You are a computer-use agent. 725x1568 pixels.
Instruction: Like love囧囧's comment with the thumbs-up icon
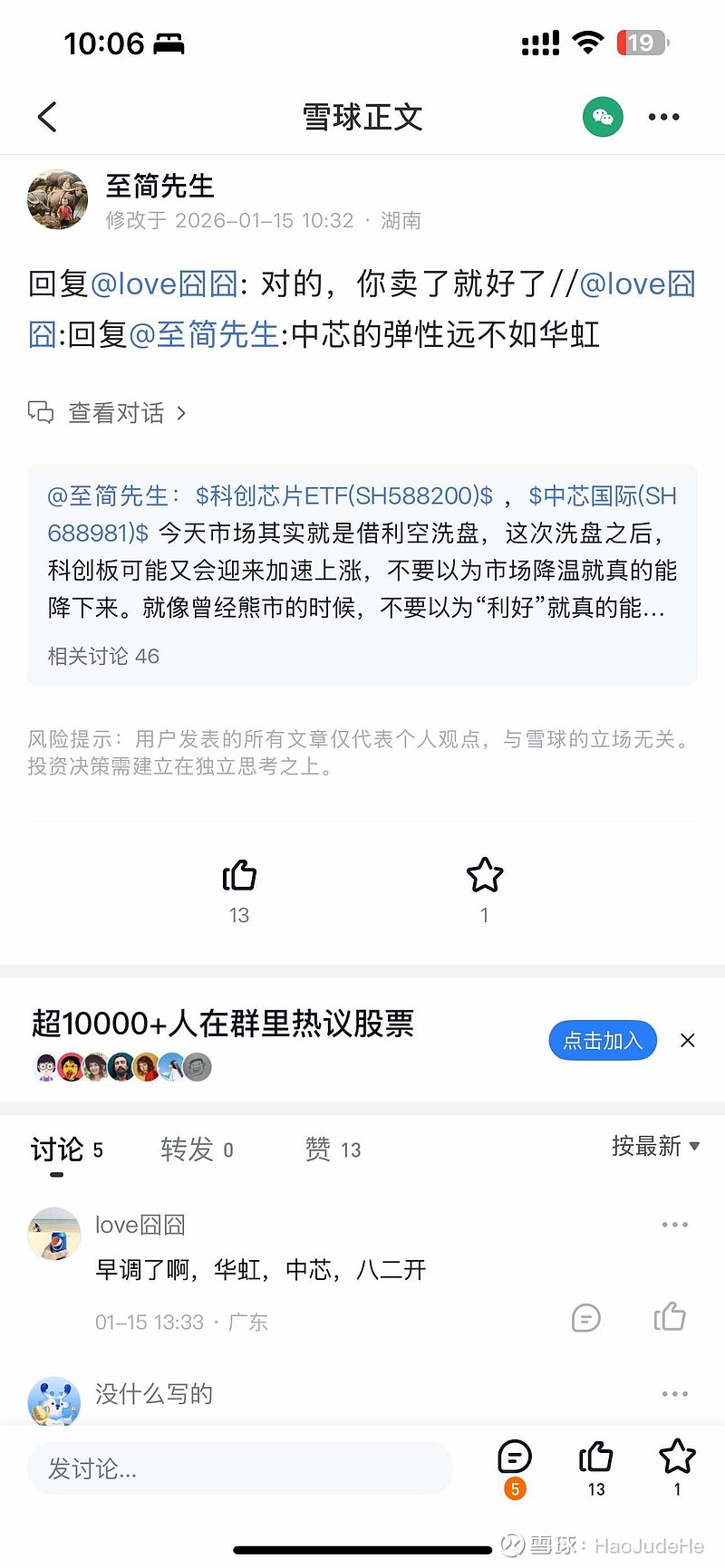670,1316
